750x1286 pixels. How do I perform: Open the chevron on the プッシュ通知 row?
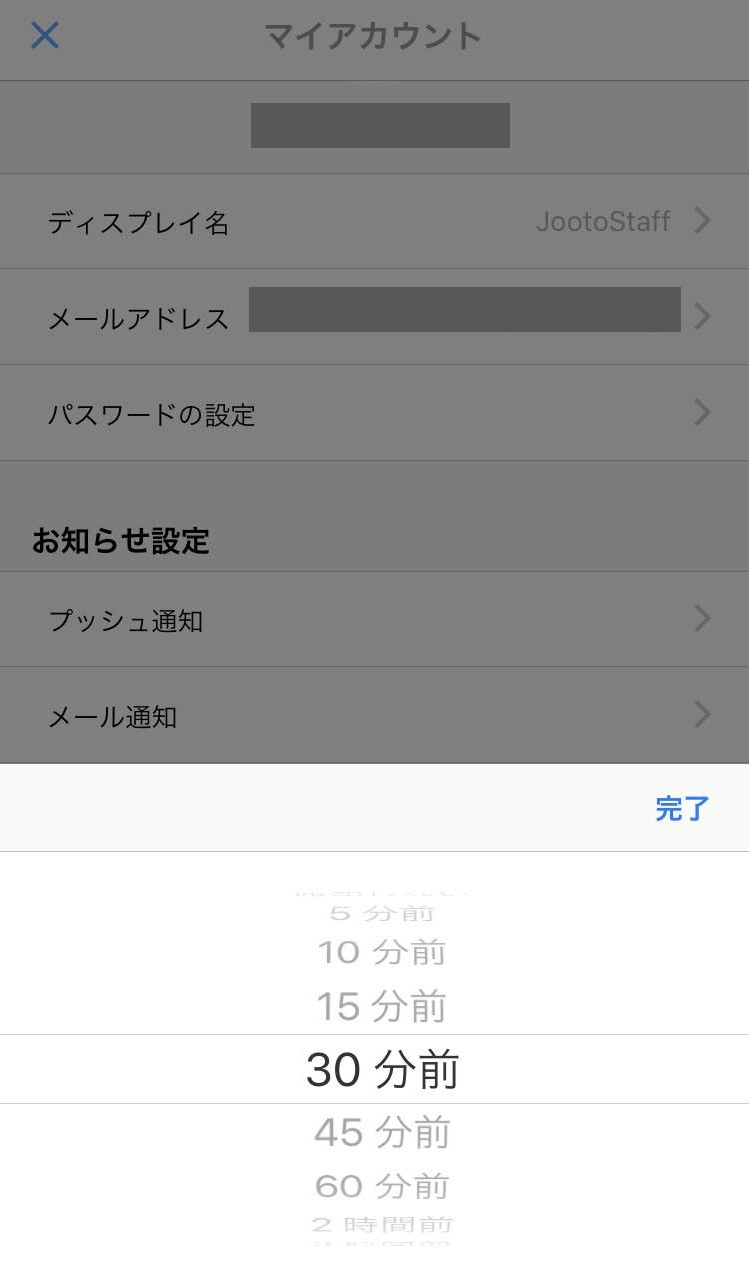(702, 619)
